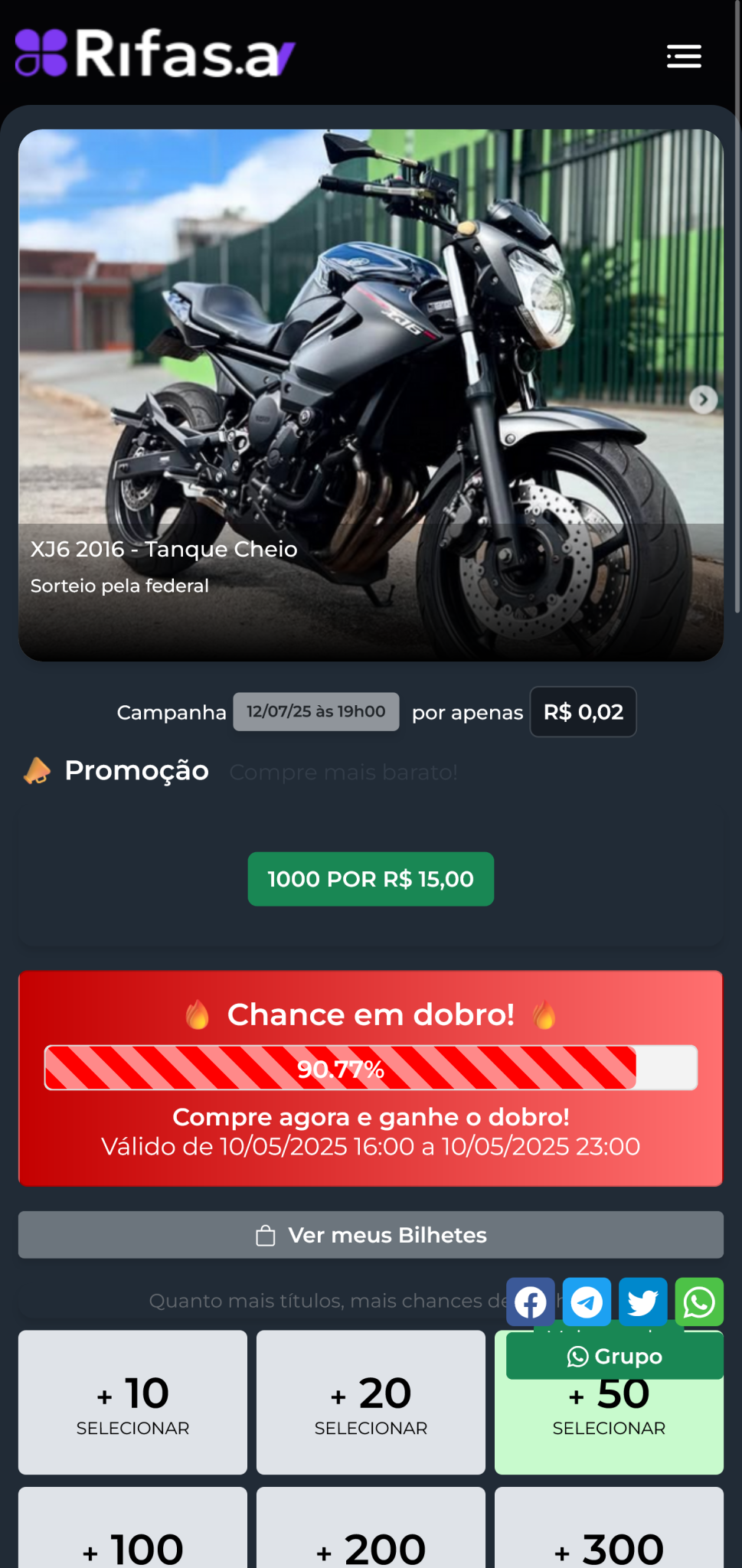Open the hamburger menu

(684, 57)
